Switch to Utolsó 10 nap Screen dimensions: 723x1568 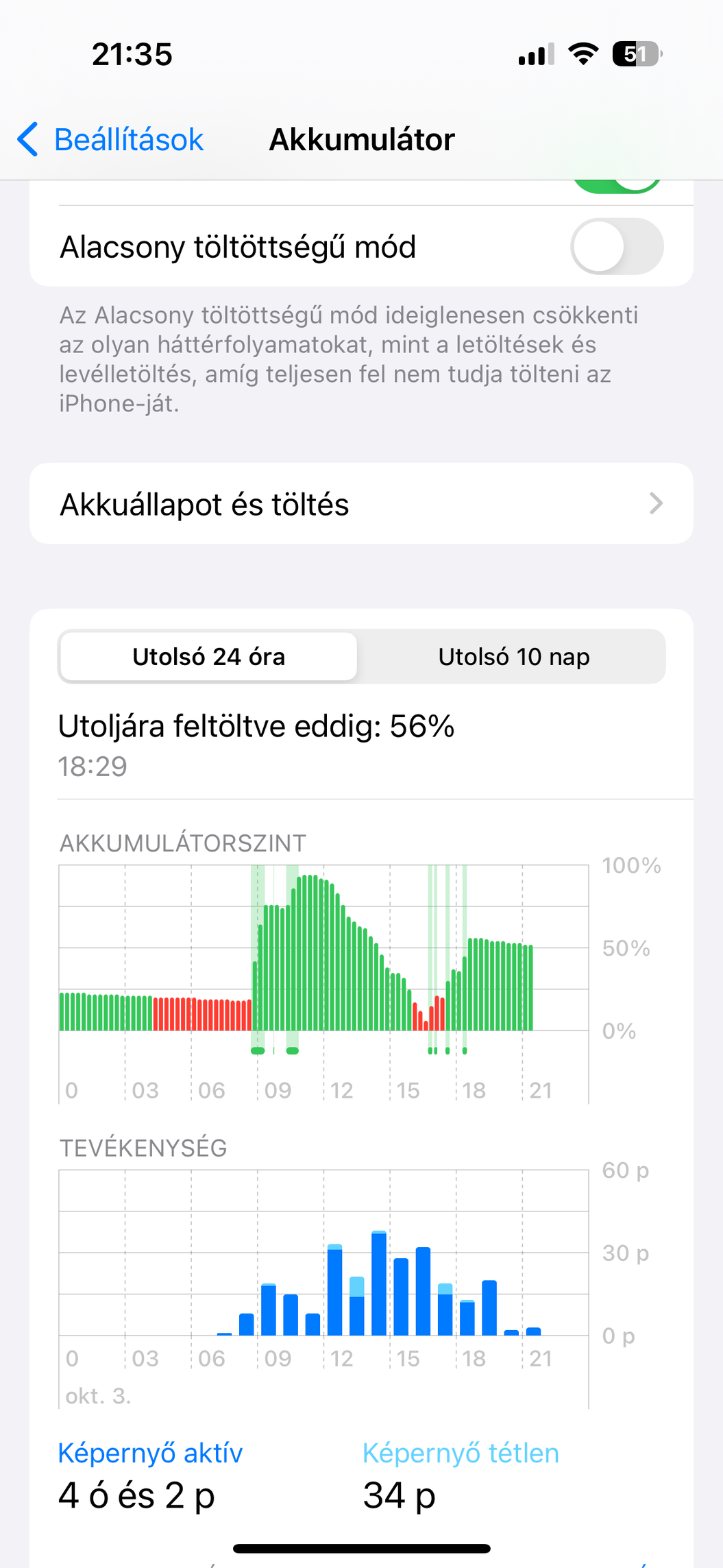pyautogui.click(x=513, y=657)
